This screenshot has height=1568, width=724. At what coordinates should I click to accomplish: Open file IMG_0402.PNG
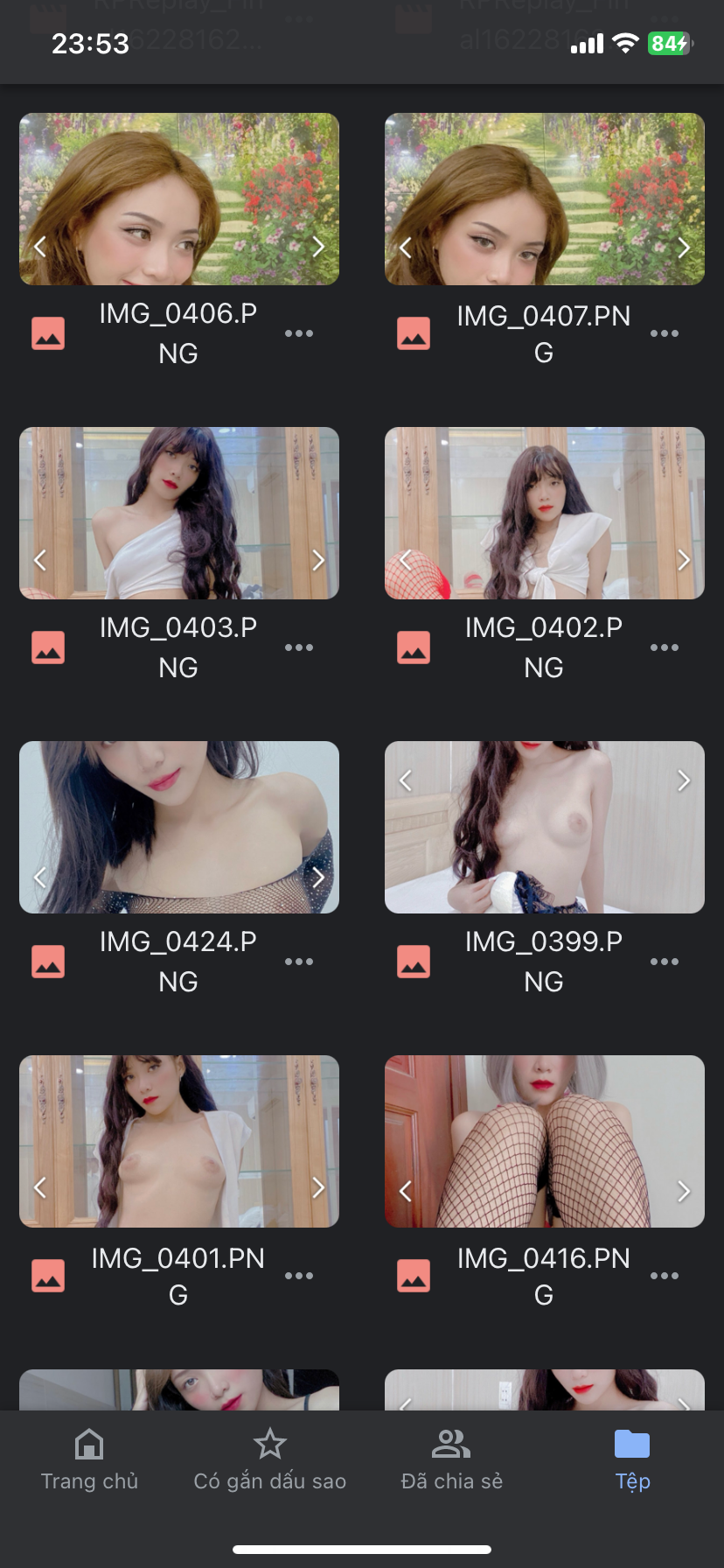tap(544, 514)
